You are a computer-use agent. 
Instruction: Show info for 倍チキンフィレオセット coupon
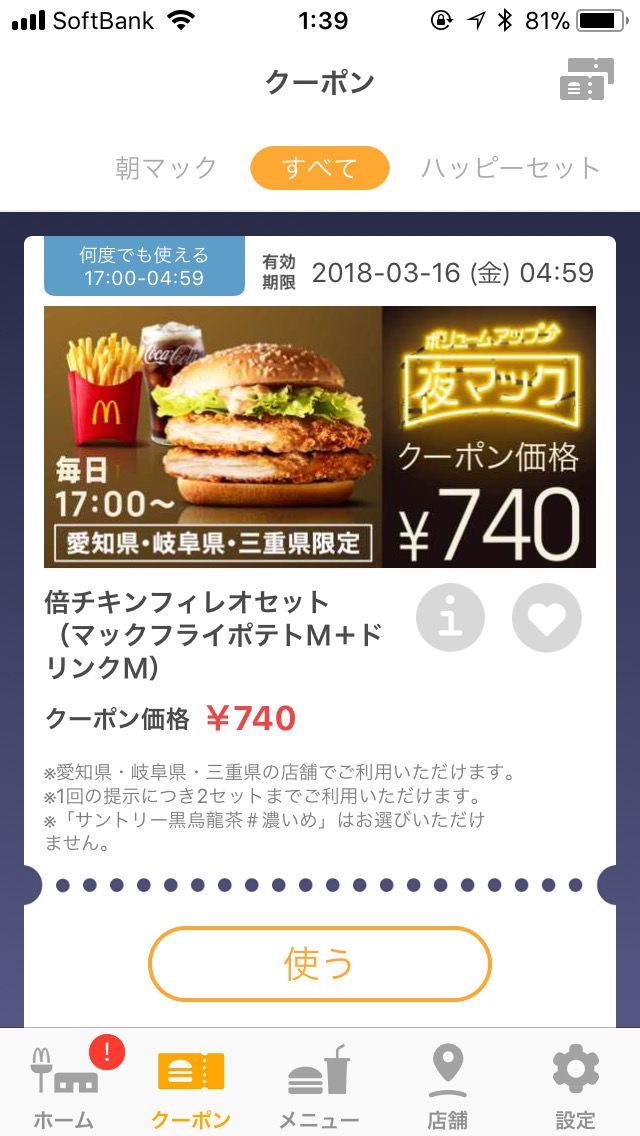tap(450, 619)
